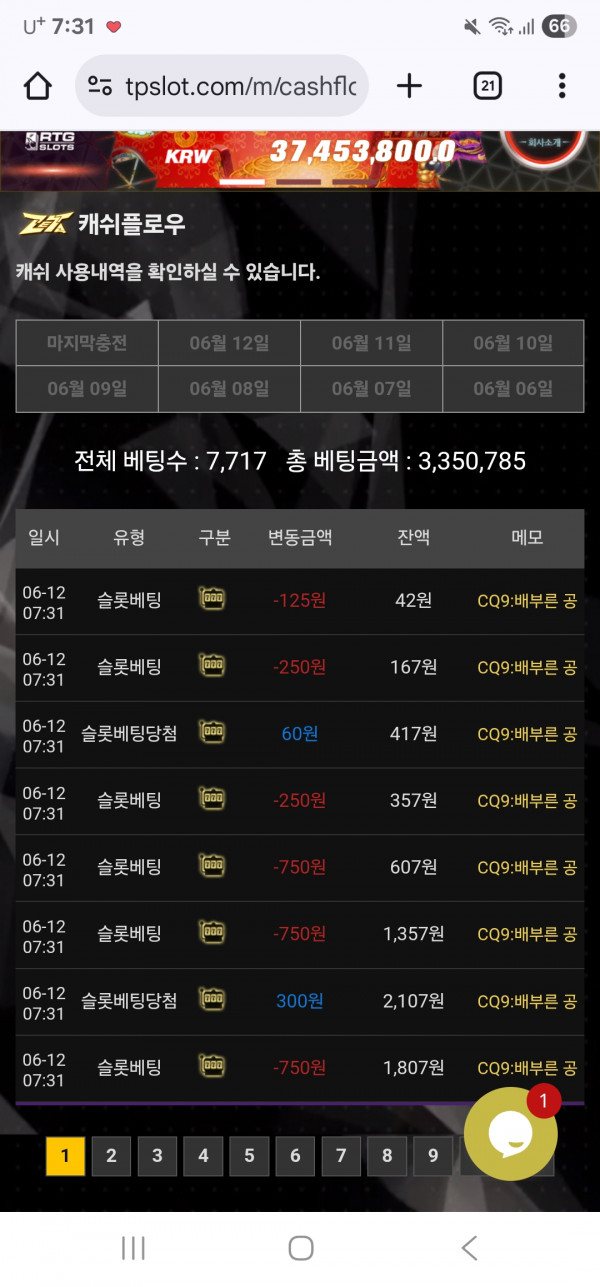Jump to page 5 of results
This screenshot has width=600, height=1287.
(x=249, y=1156)
